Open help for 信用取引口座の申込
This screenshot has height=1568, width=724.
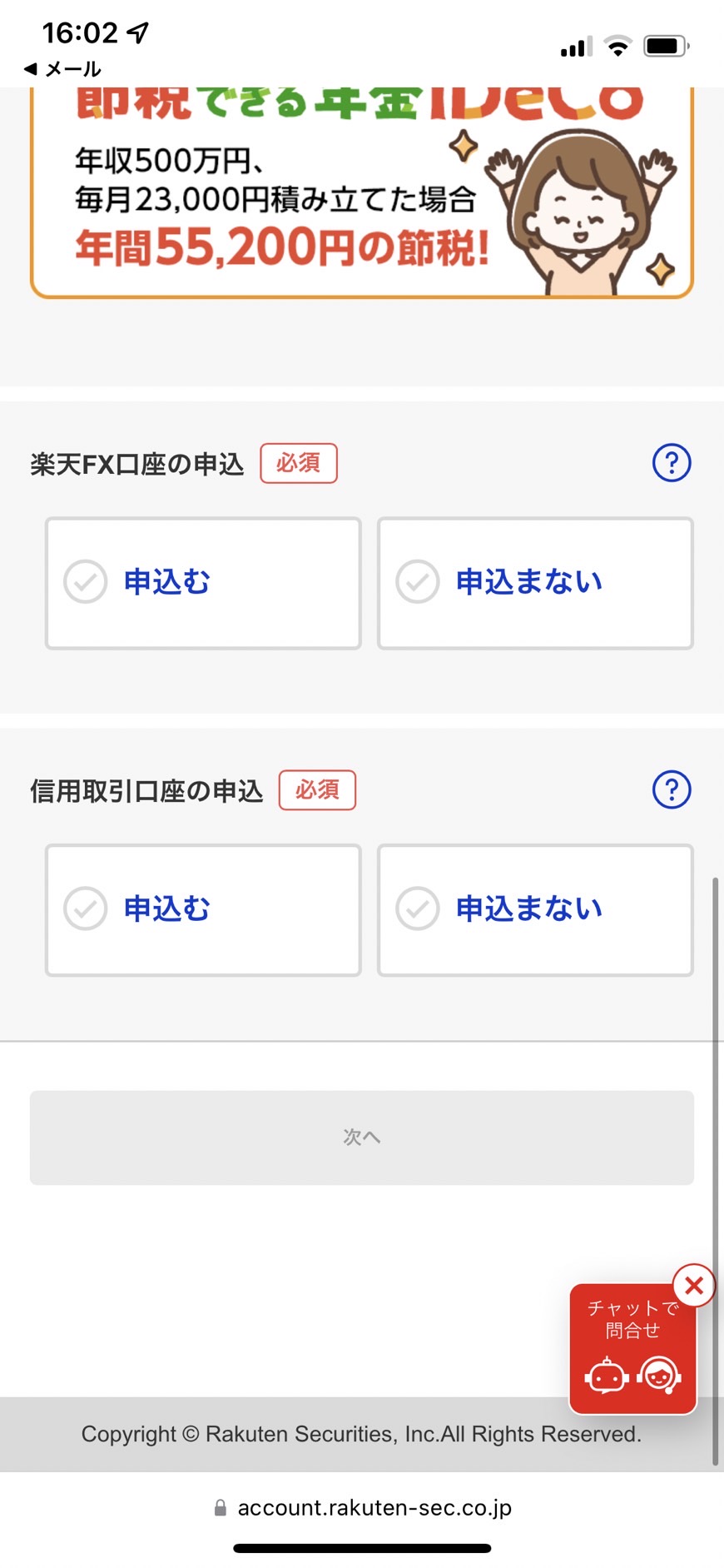click(672, 789)
